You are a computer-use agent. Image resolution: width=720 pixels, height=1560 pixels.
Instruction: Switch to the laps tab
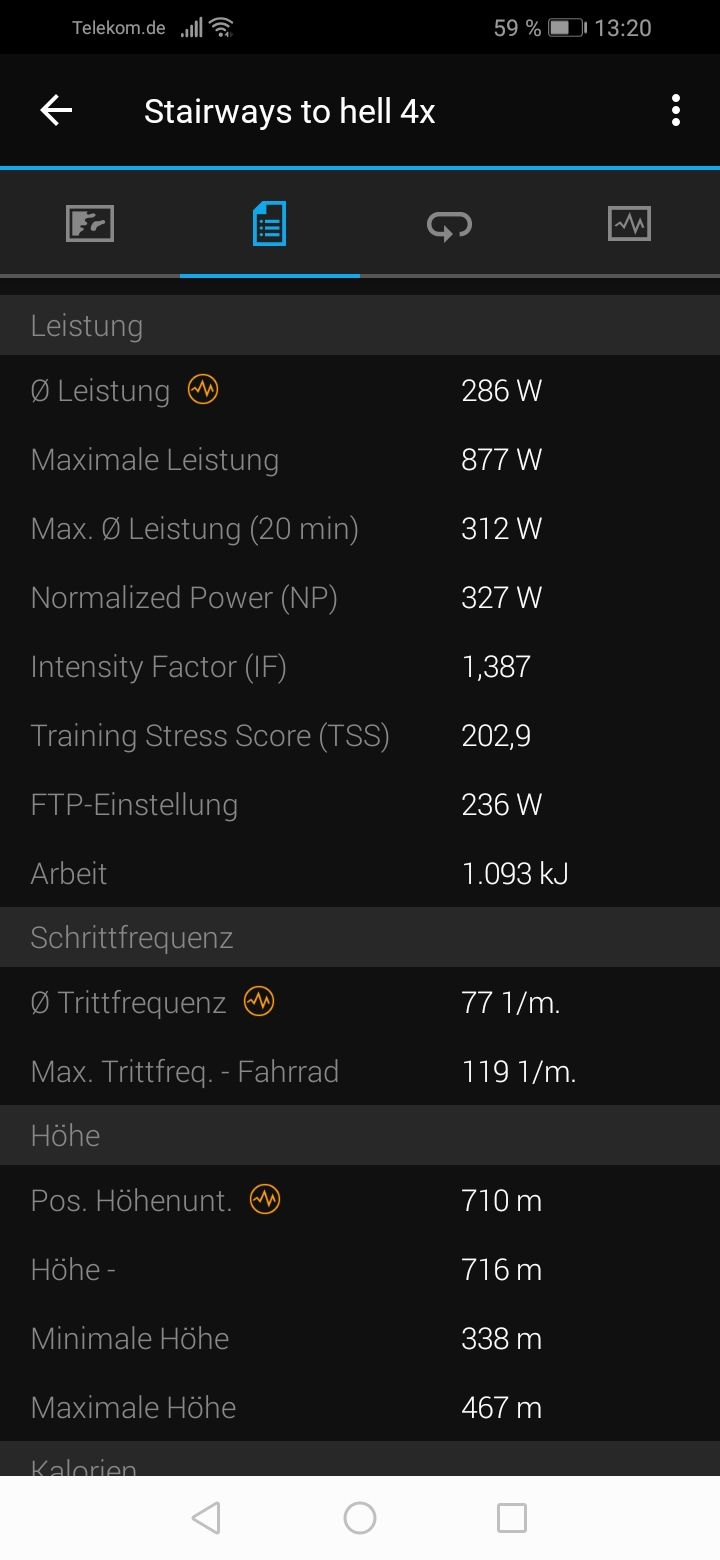pyautogui.click(x=449, y=224)
